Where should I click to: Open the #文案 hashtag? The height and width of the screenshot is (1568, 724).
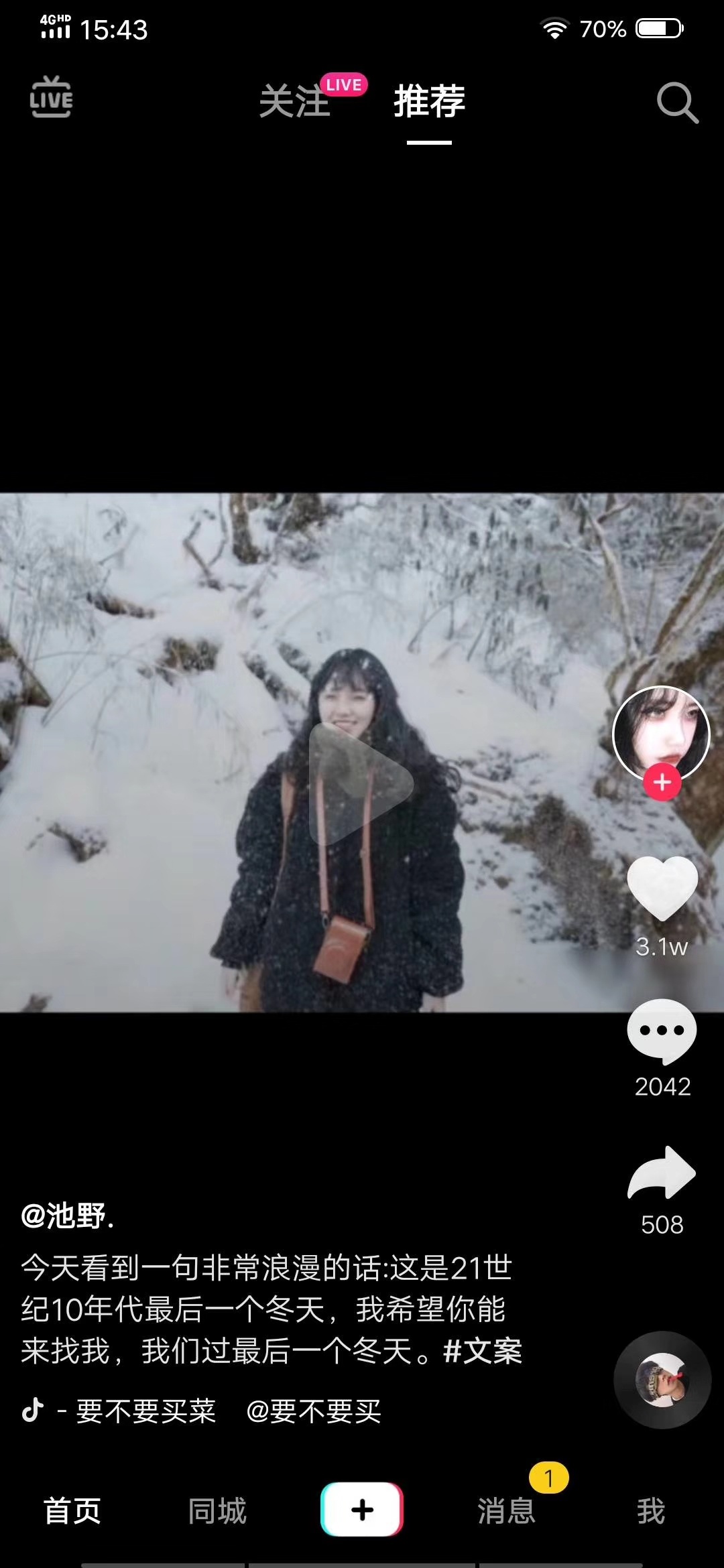pos(483,1350)
